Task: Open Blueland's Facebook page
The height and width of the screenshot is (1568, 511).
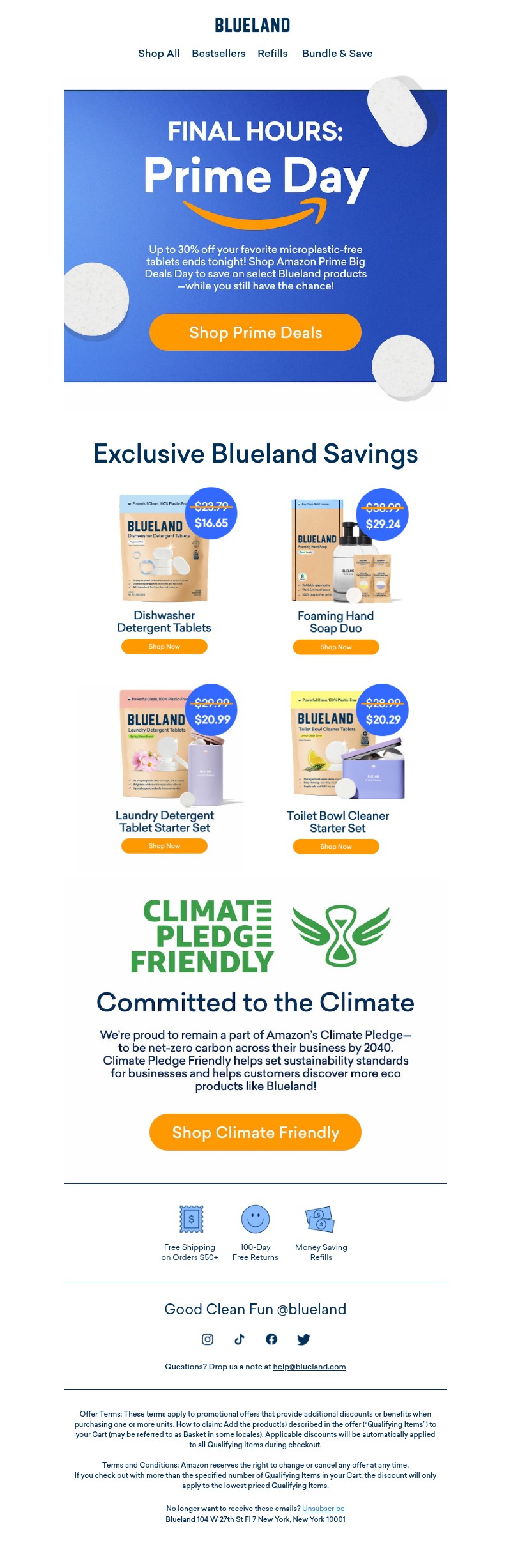Action: (271, 1339)
